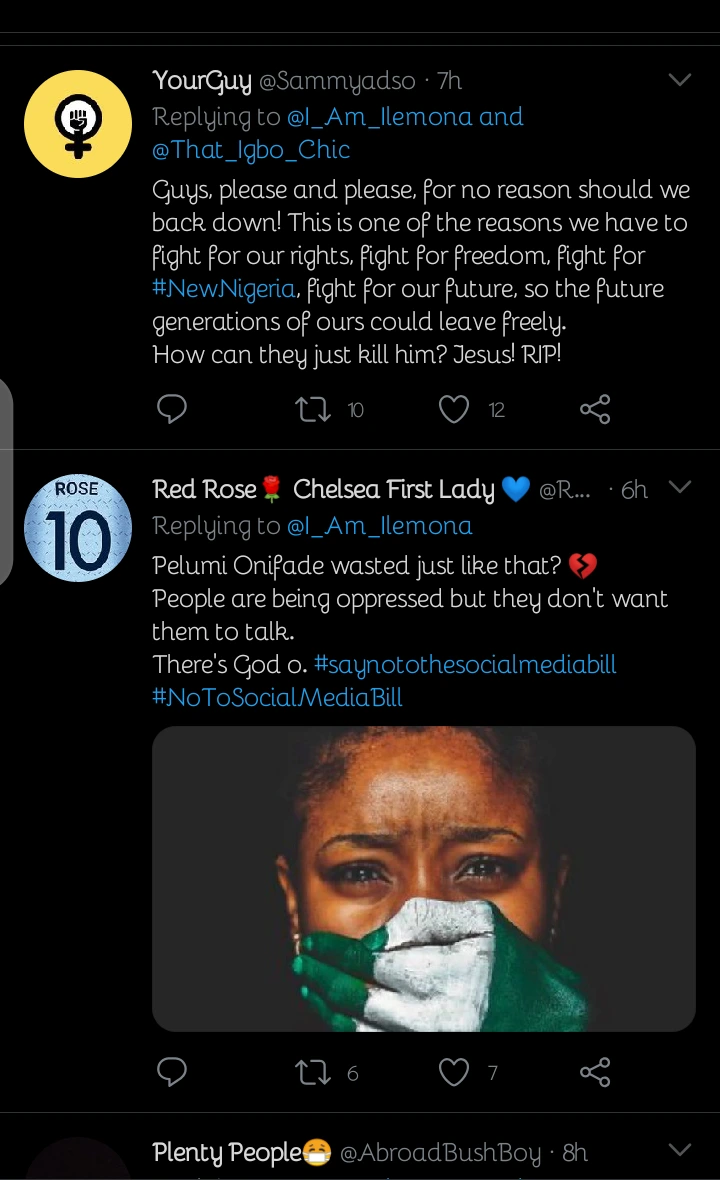Share YourGuy's tweet
Screen dimensions: 720x1180
tap(595, 408)
